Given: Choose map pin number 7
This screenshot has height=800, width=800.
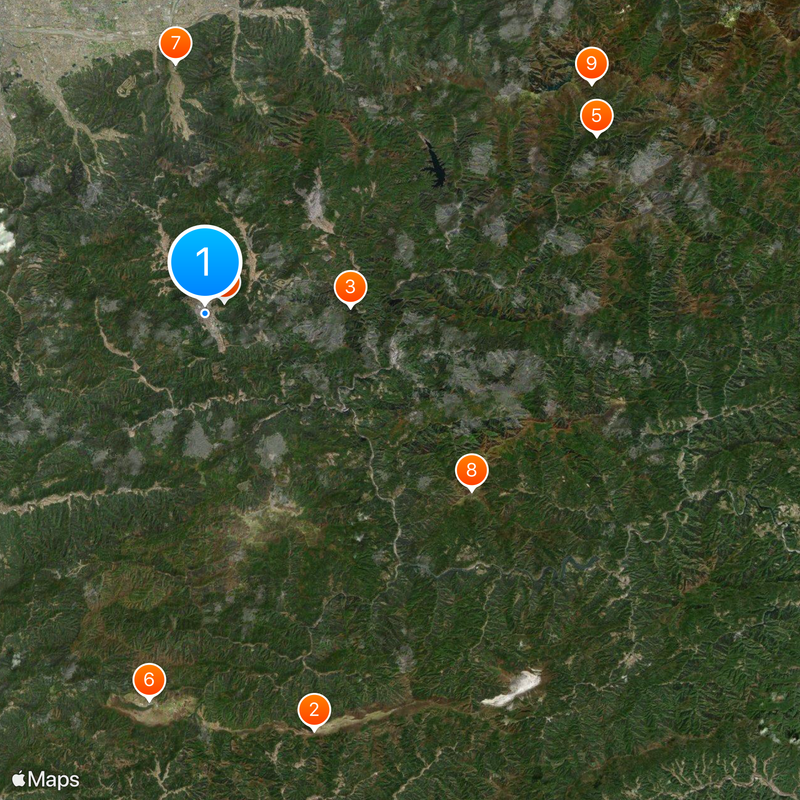Looking at the screenshot, I should (x=175, y=44).
